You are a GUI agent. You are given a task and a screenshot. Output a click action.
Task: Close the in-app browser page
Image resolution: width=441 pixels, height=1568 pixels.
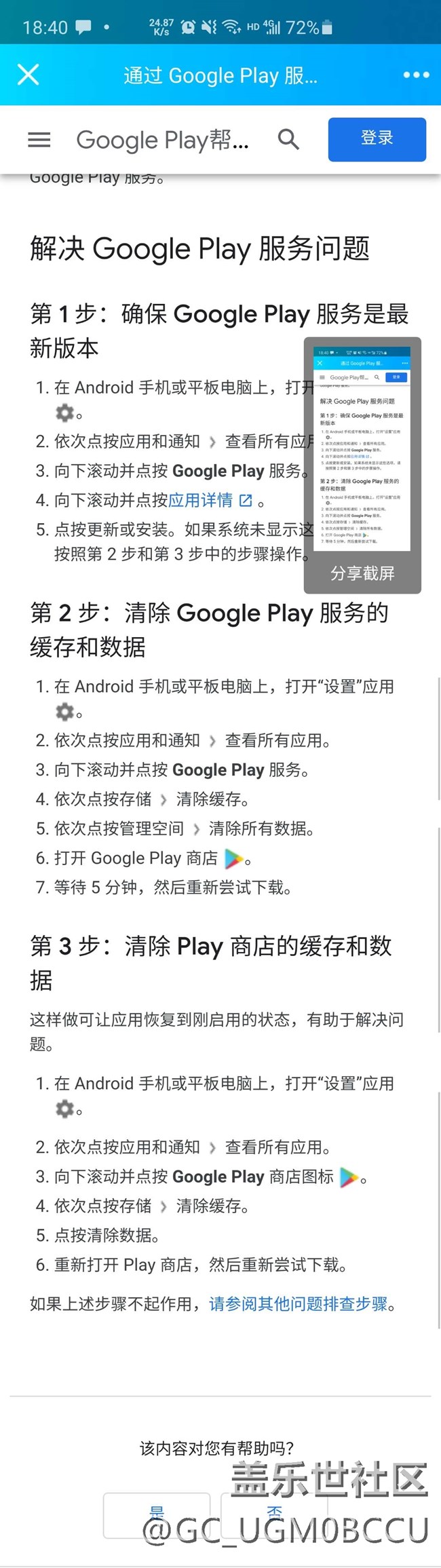coord(28,75)
